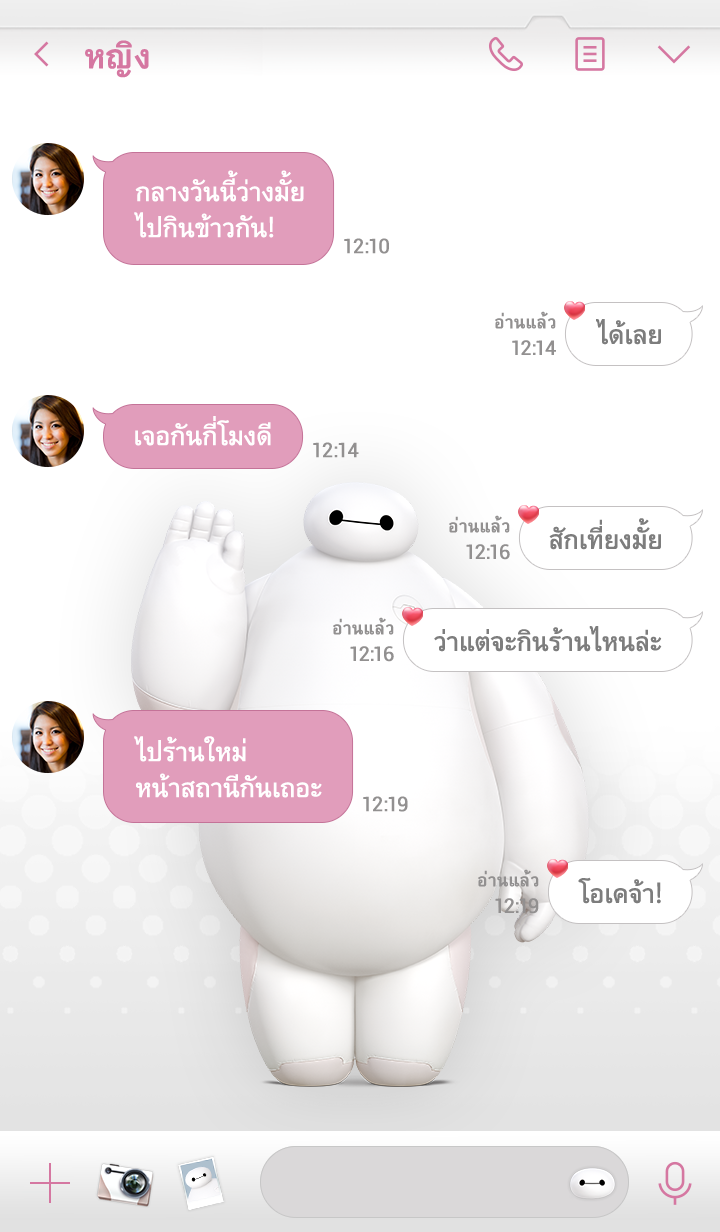Launch the camera to take a photo

point(125,1184)
